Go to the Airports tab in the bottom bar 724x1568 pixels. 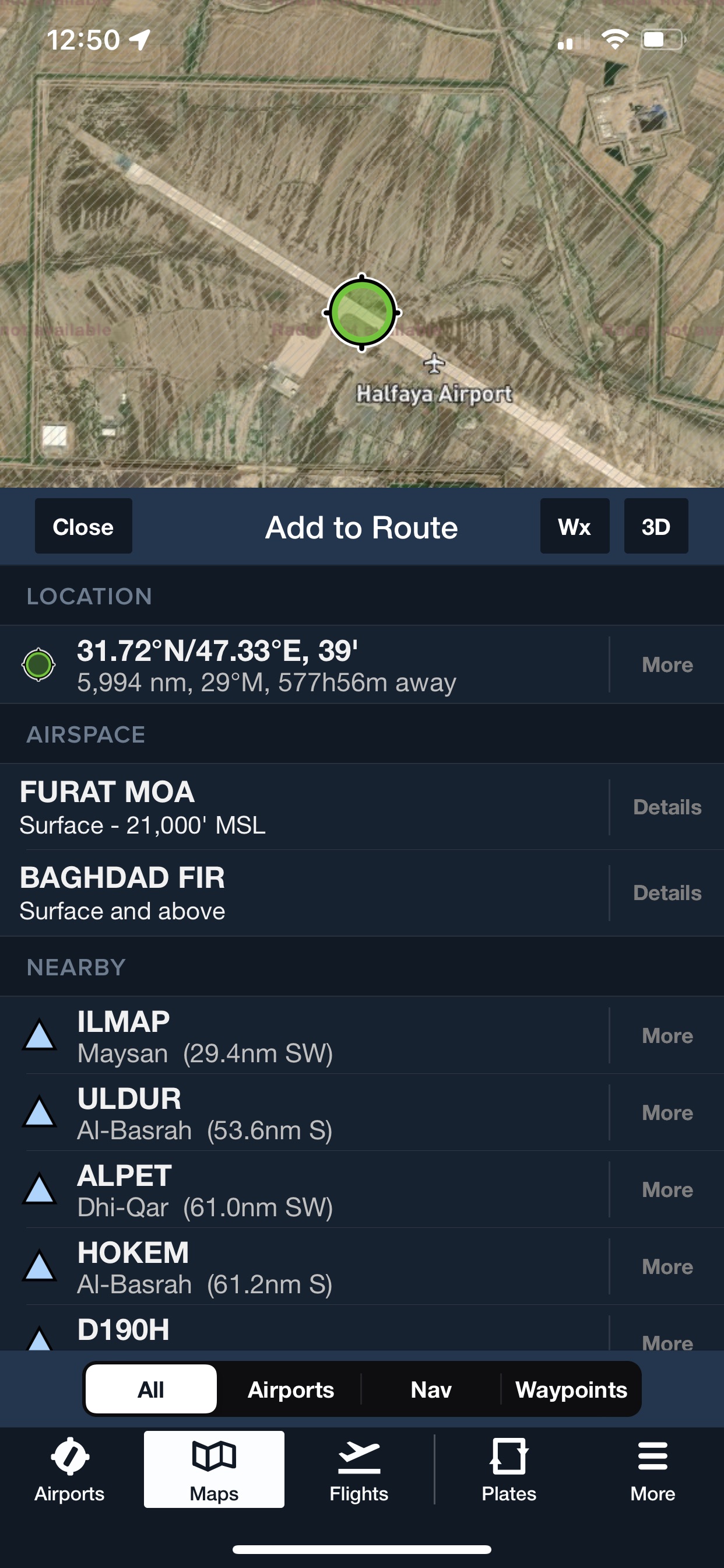(69, 1469)
